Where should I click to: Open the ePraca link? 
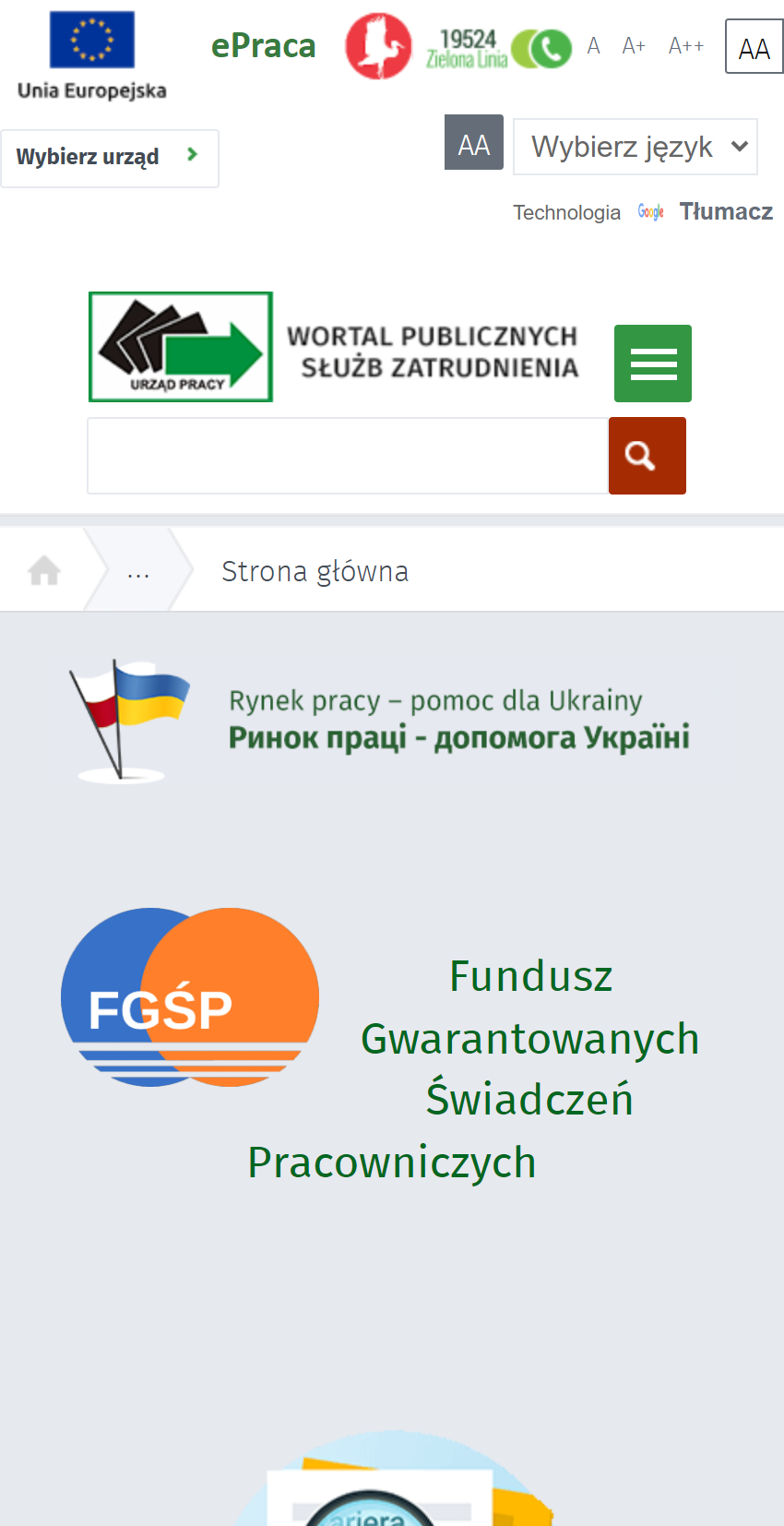pos(263,43)
